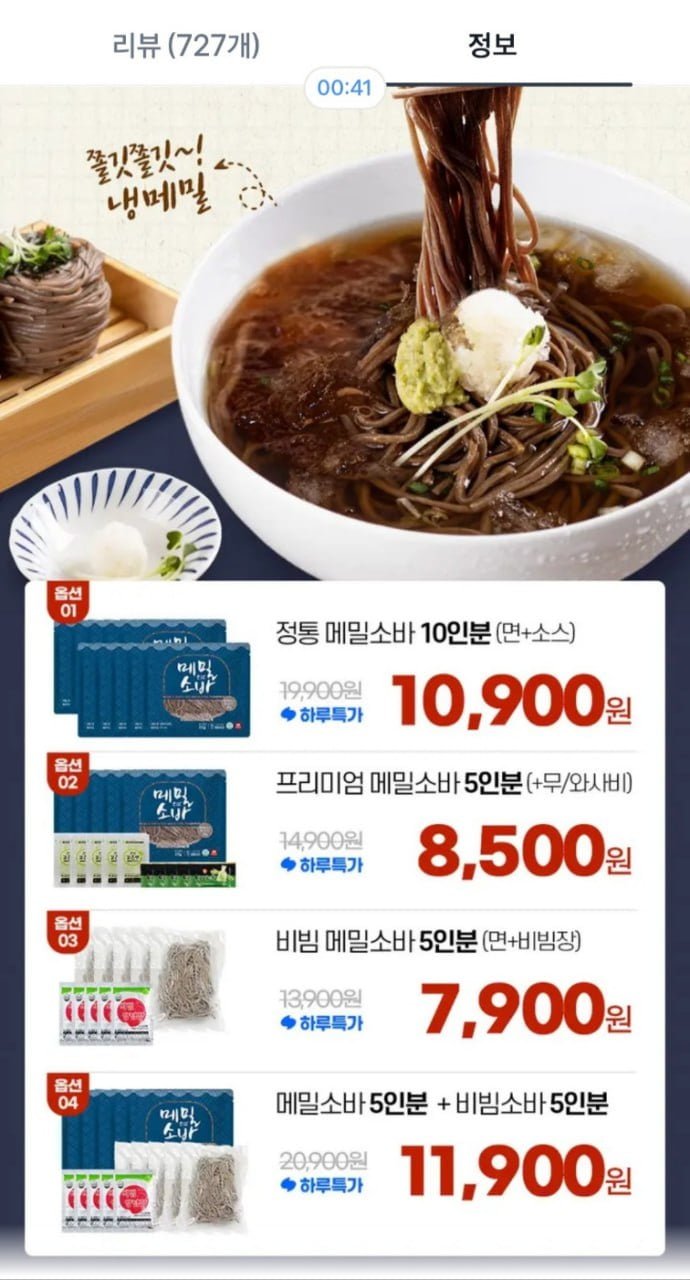This screenshot has height=1280, width=690.
Task: Switch to the 리뷰 (727개) tab
Action: [185, 45]
